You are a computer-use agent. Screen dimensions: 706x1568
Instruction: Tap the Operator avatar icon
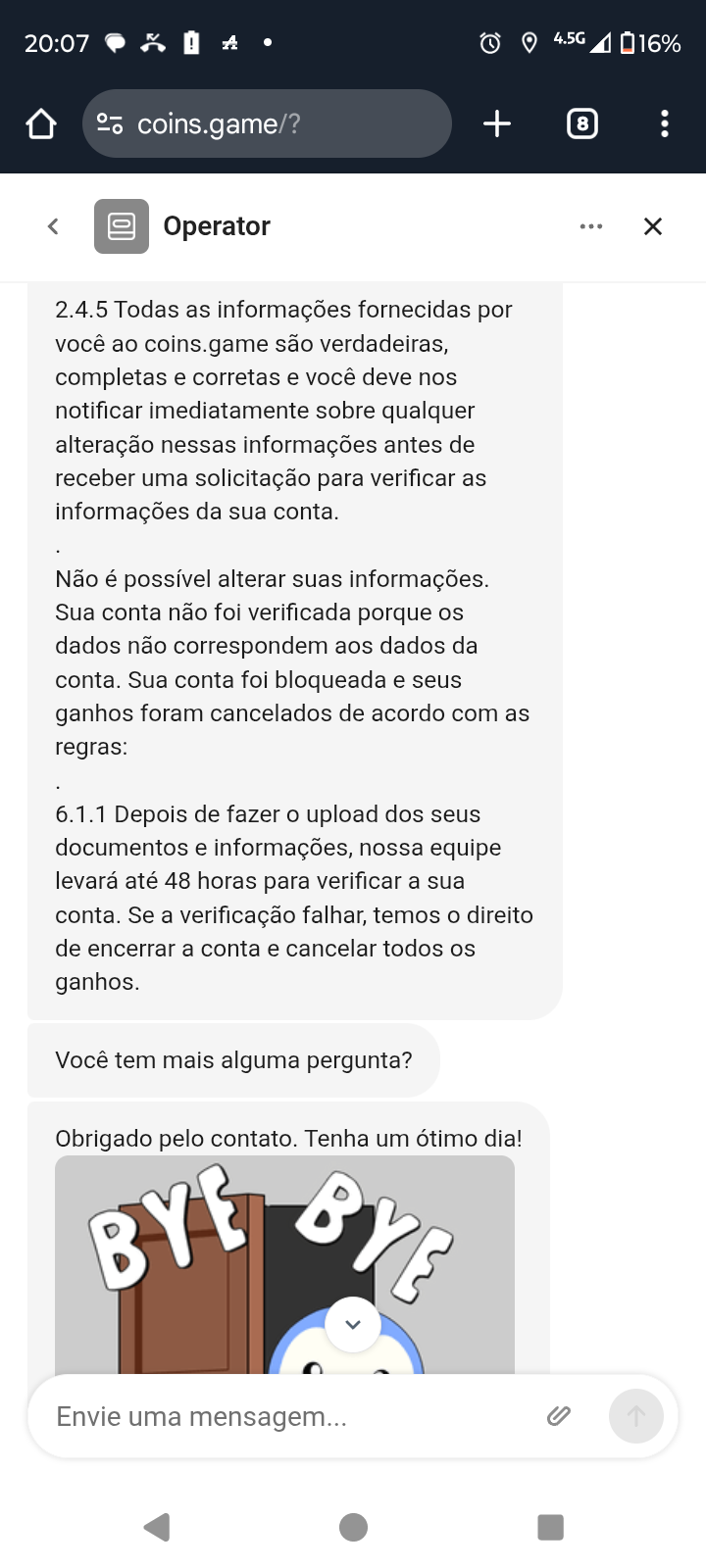pos(122,225)
